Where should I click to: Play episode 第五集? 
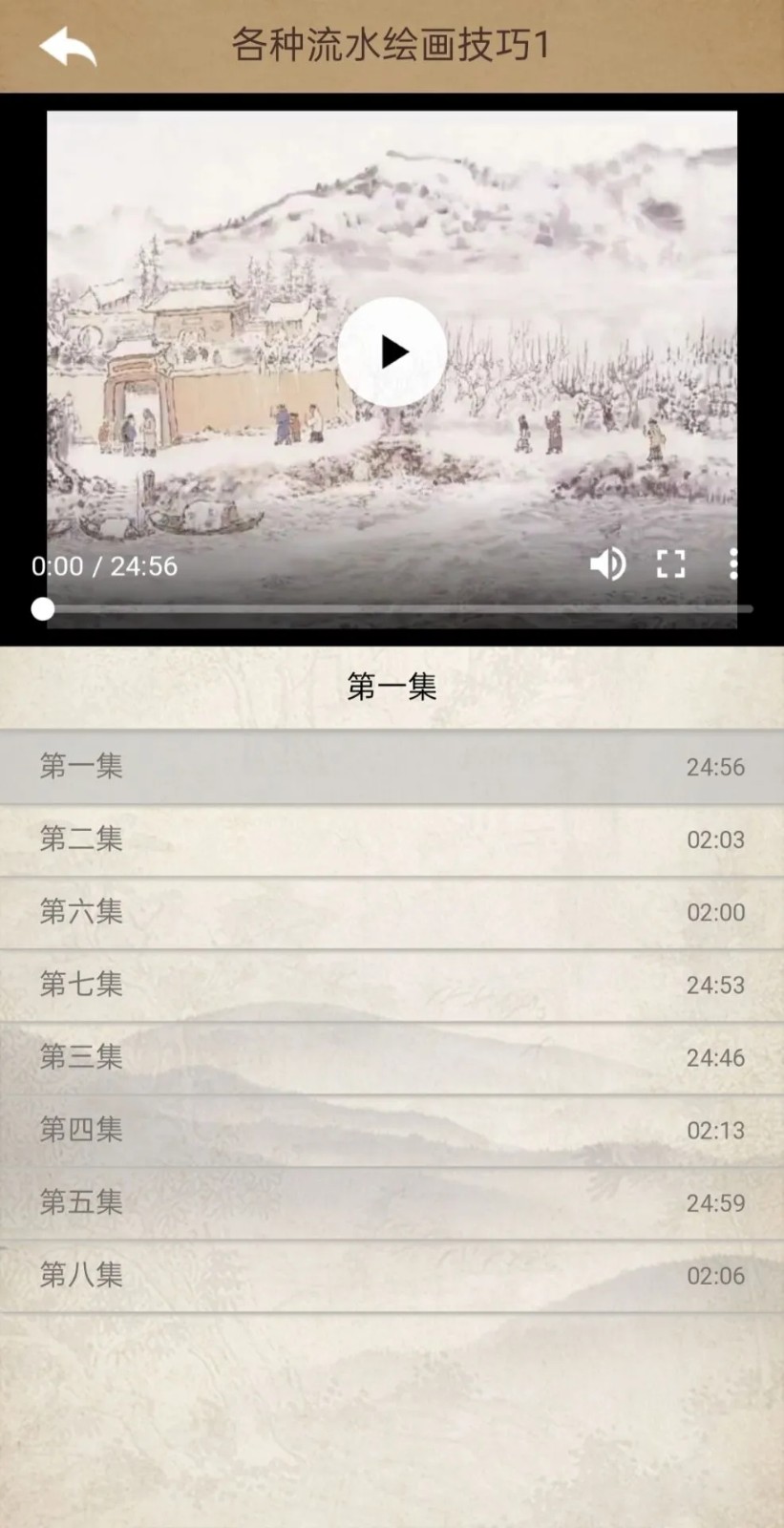point(392,1202)
